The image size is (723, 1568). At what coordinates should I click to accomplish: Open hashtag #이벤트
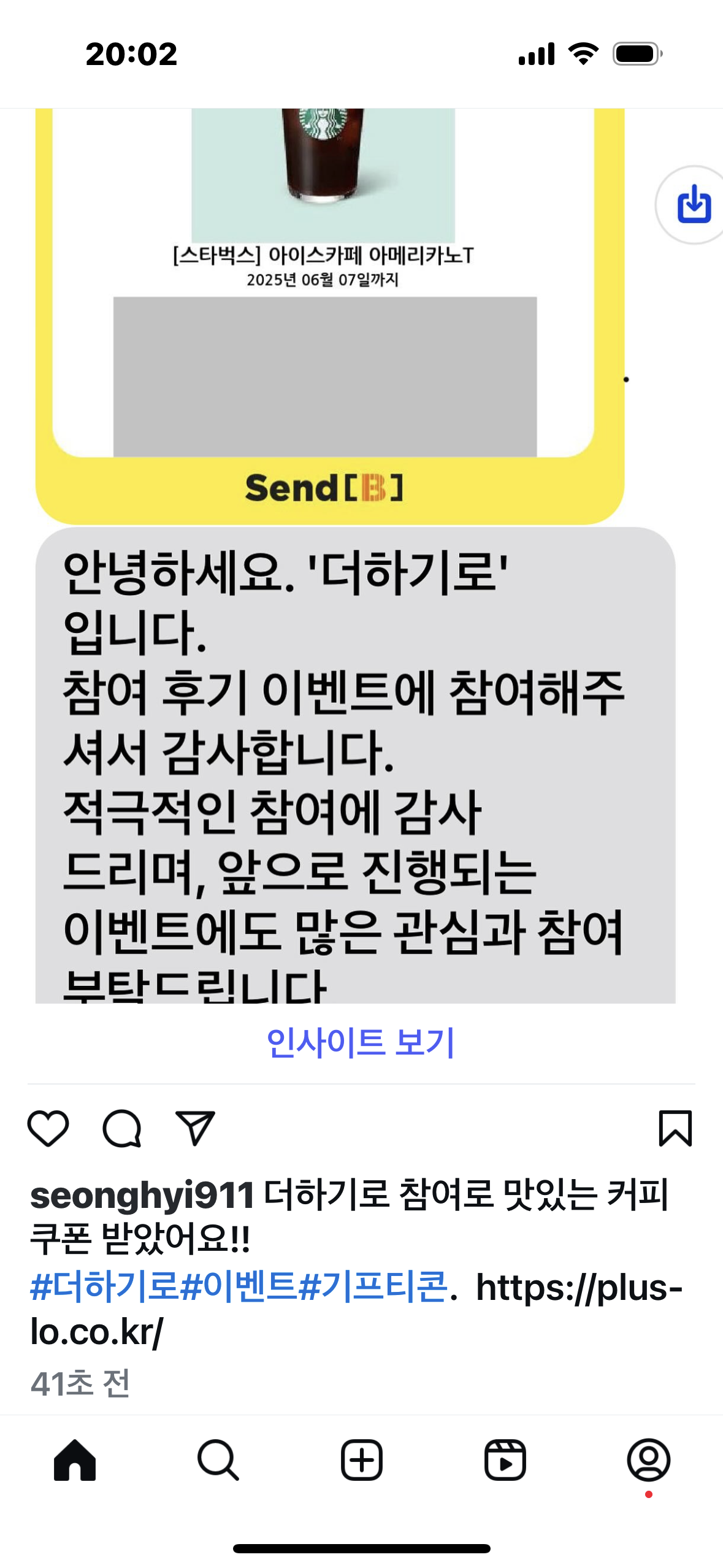[x=239, y=1286]
